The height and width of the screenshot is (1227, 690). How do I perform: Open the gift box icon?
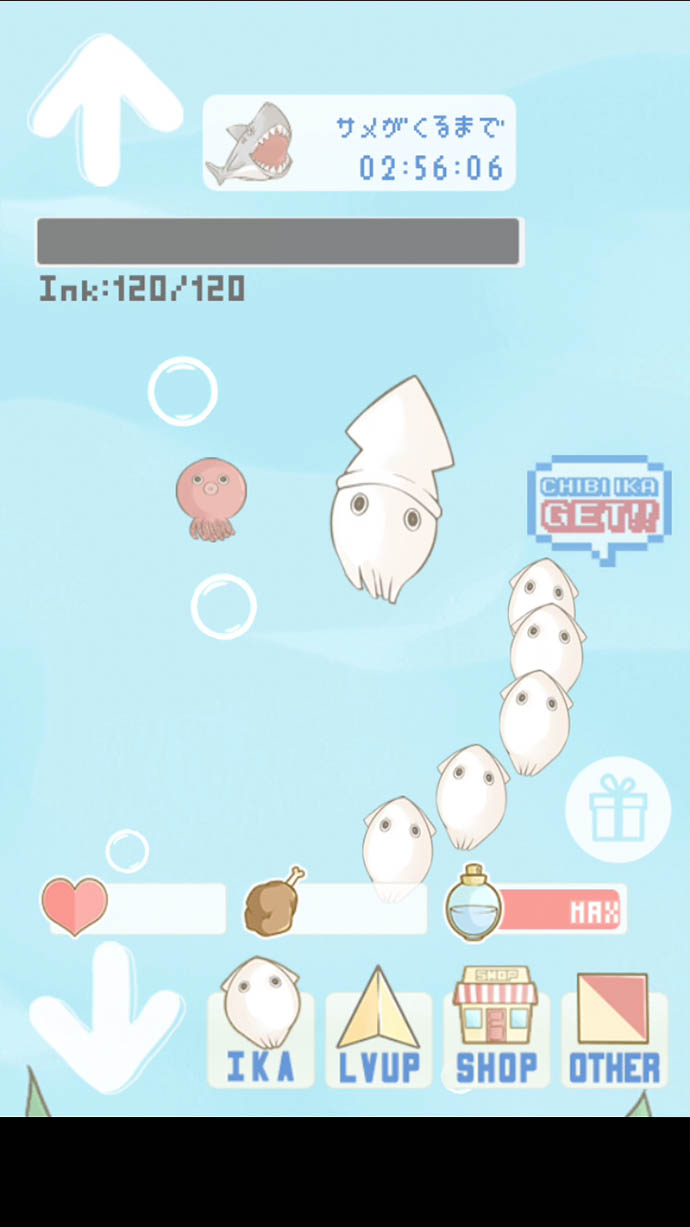click(617, 810)
